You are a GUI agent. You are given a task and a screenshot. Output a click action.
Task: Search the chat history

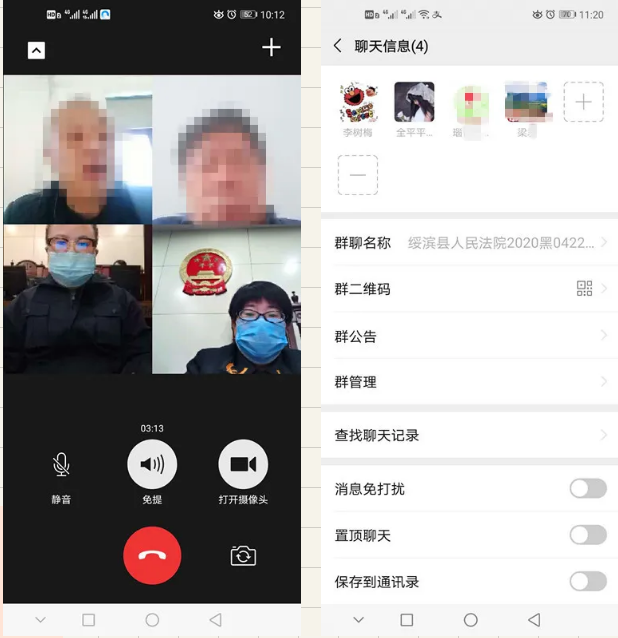tap(469, 435)
